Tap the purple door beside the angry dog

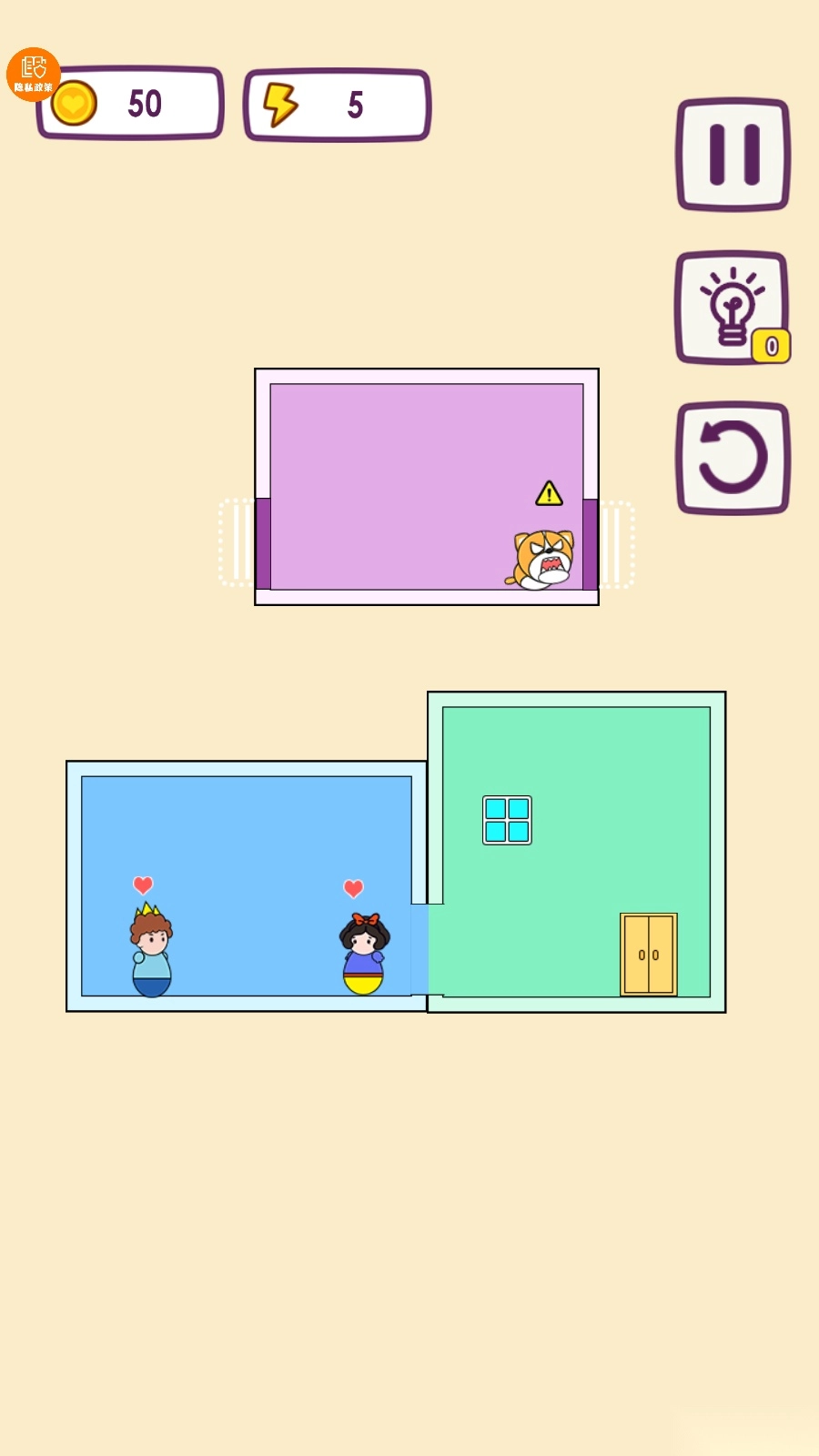591,543
